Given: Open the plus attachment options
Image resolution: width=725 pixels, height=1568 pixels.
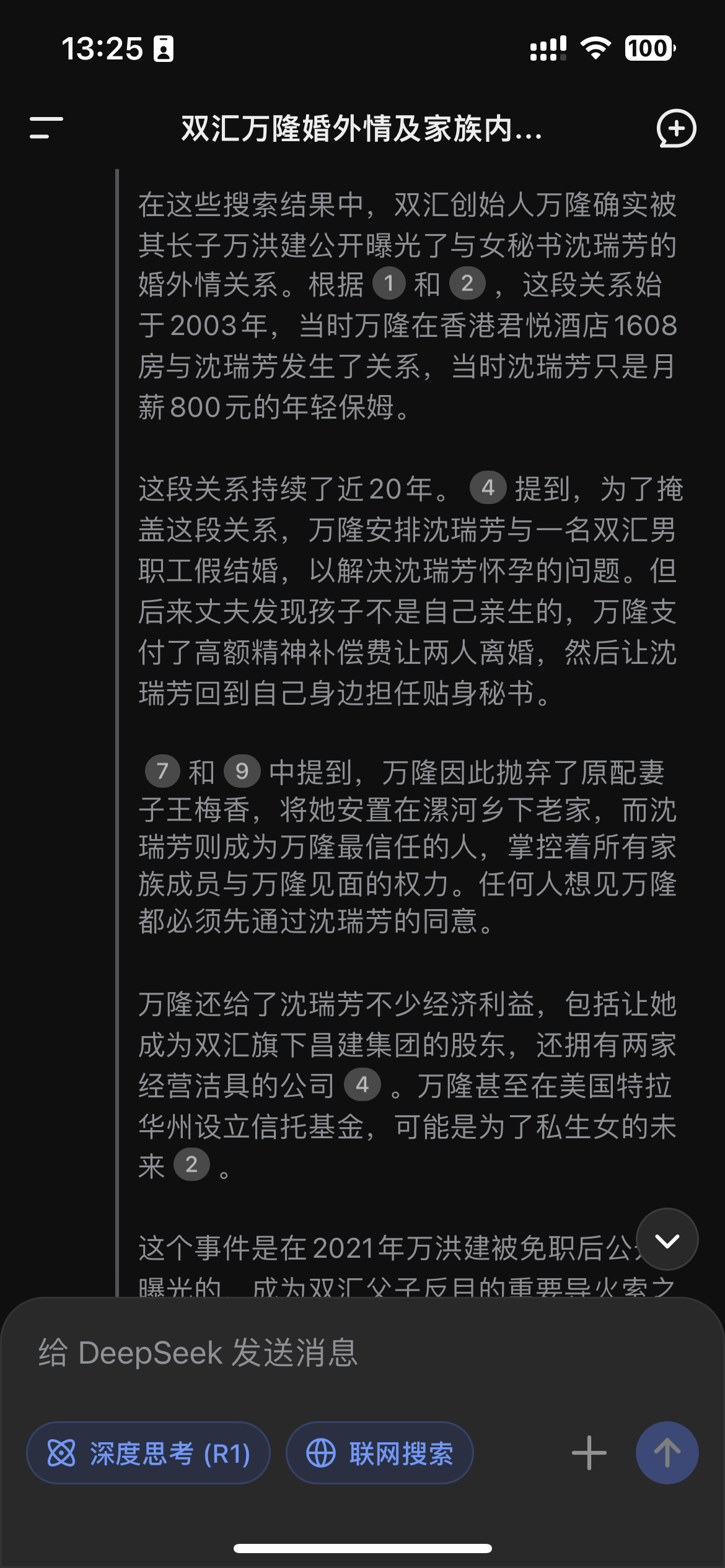Looking at the screenshot, I should [x=589, y=1453].
